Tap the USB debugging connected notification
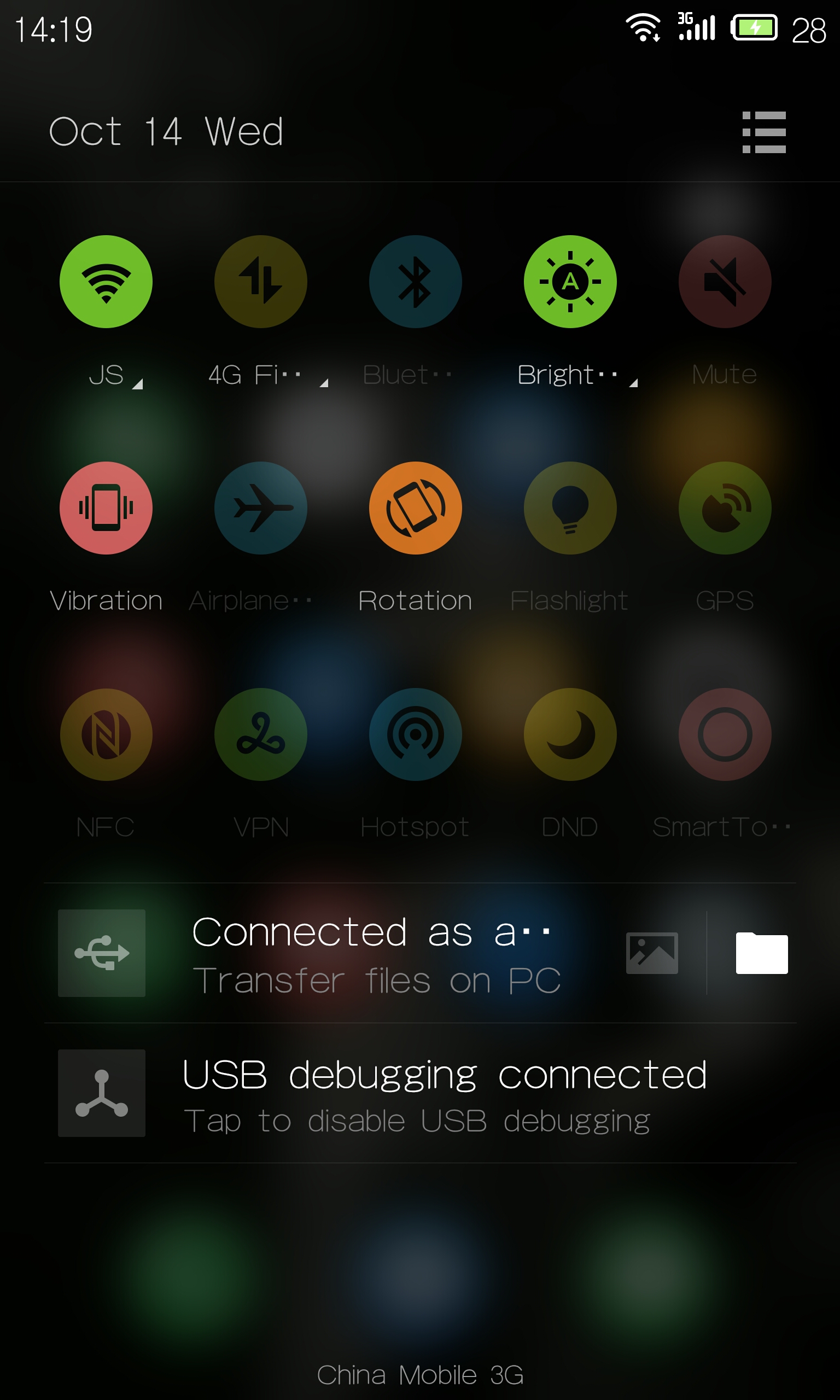Screen dimensions: 840x1400 point(420,1093)
